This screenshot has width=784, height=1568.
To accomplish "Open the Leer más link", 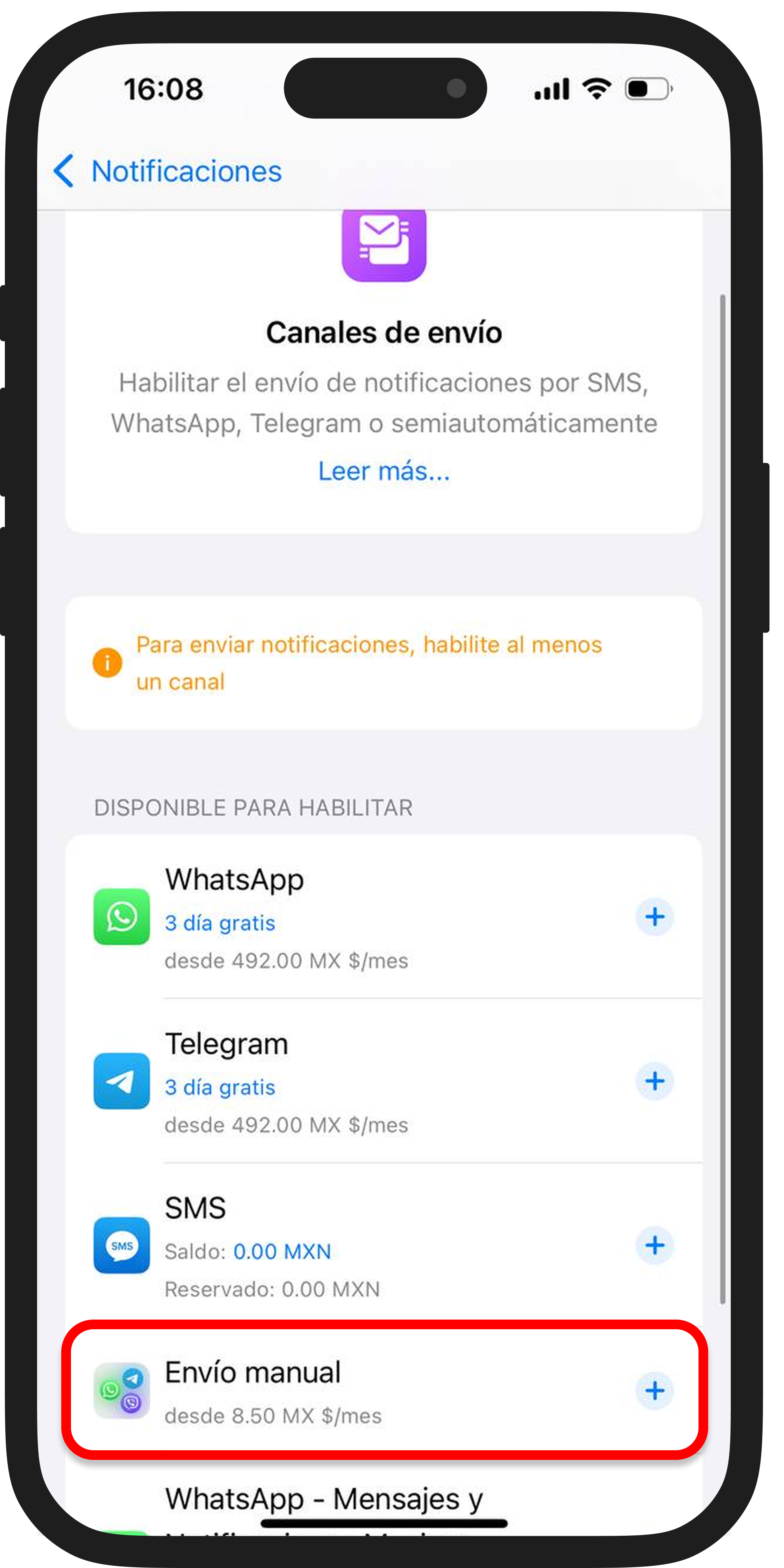I will pyautogui.click(x=384, y=471).
